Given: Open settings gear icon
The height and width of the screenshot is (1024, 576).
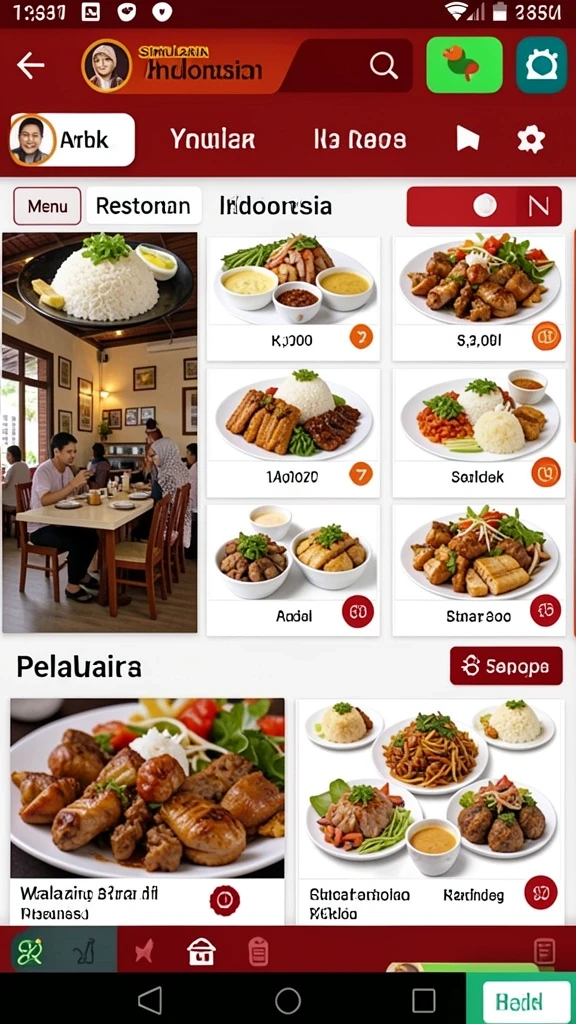Looking at the screenshot, I should (x=531, y=139).
